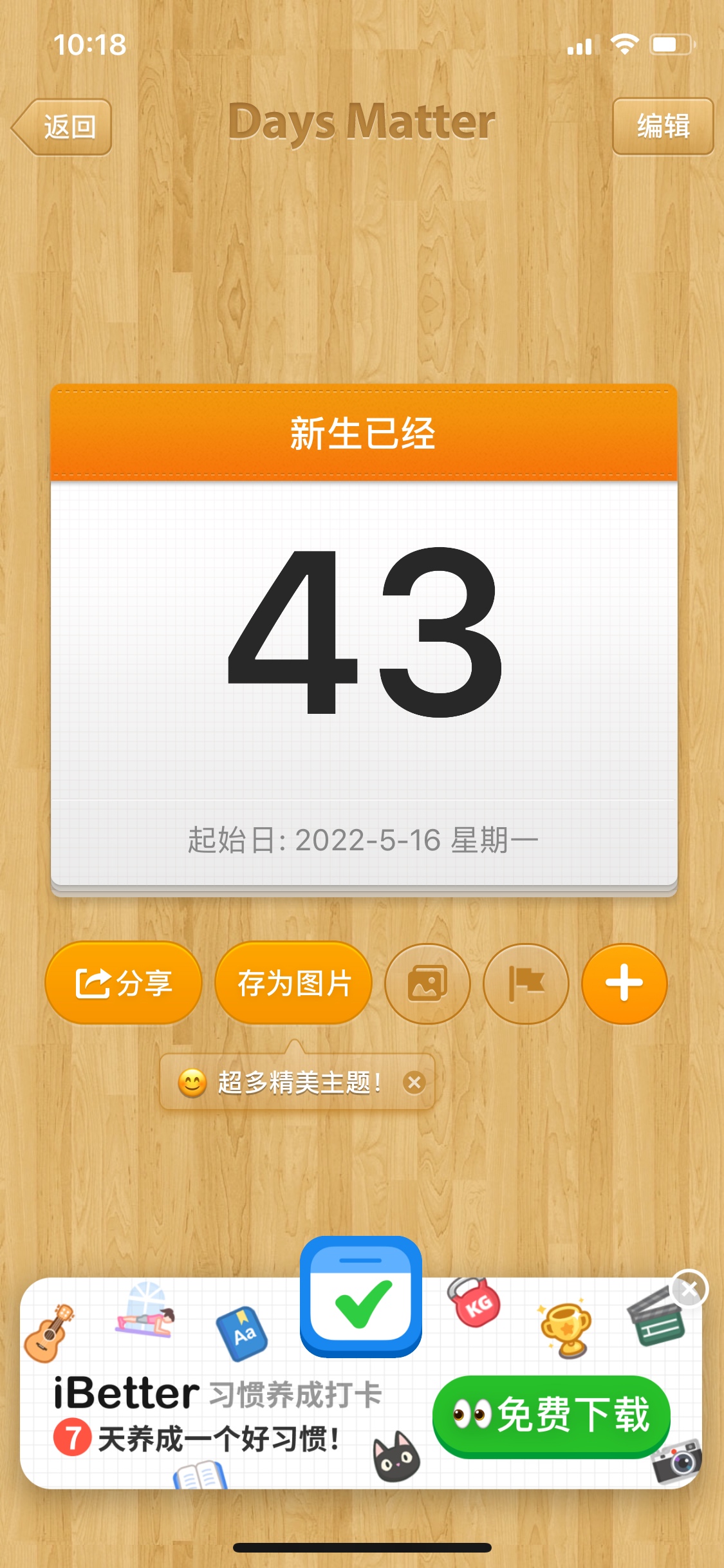Screen dimensions: 724x1568
Task: Go back with the 返回 button
Action: (63, 127)
